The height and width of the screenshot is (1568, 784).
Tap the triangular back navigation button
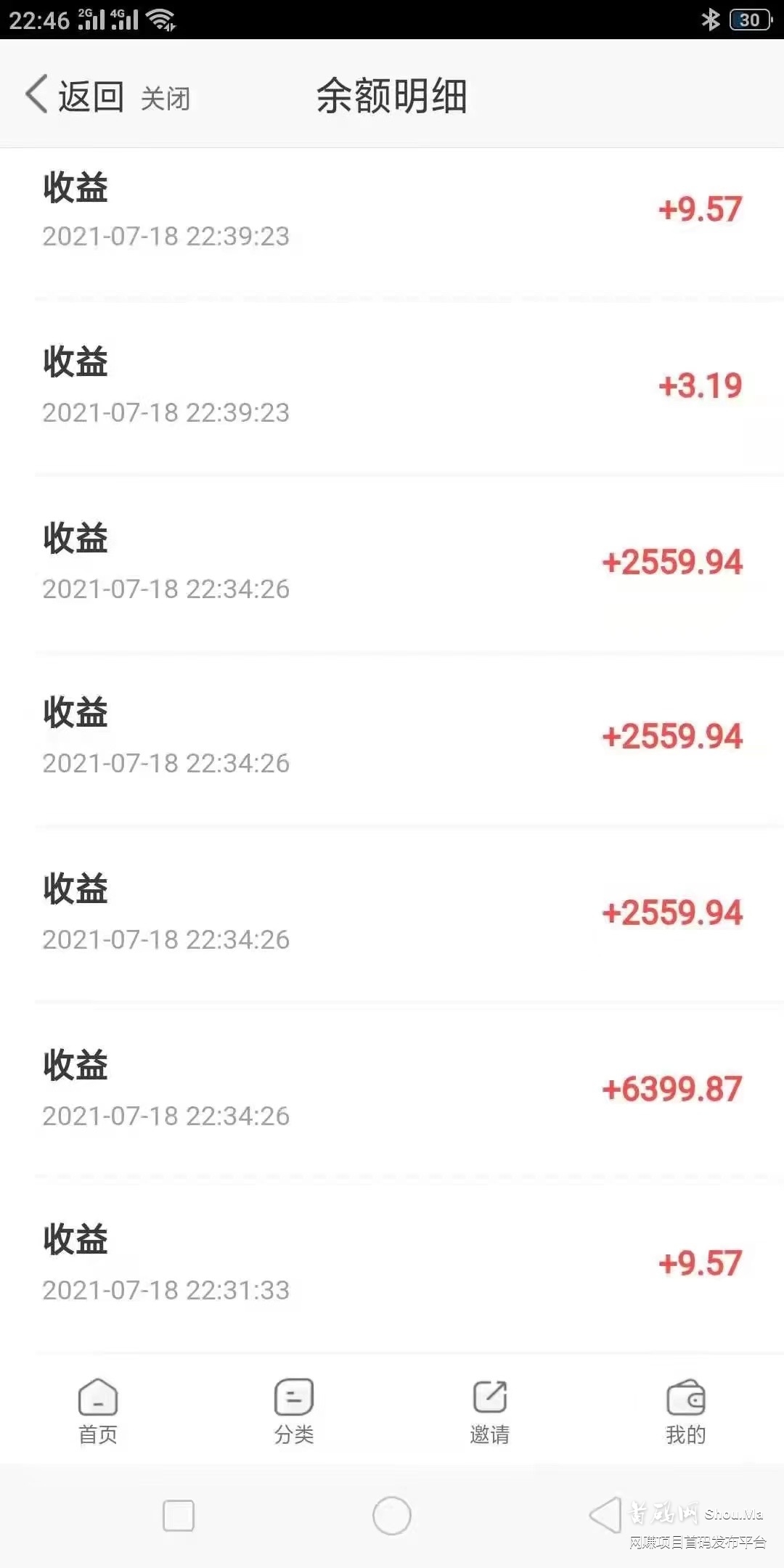point(605,1515)
